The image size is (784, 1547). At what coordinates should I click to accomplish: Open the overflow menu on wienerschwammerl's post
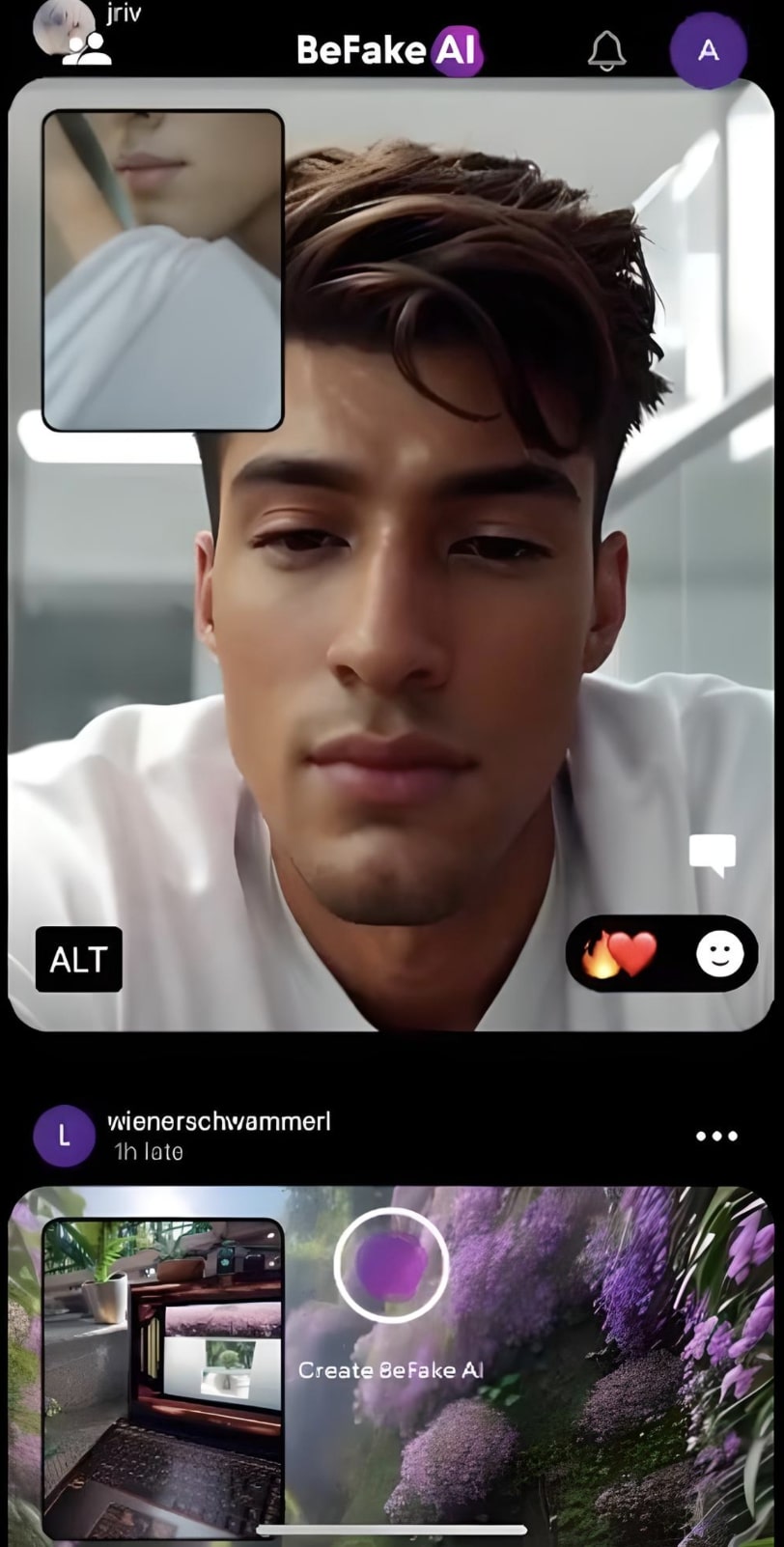click(717, 1136)
